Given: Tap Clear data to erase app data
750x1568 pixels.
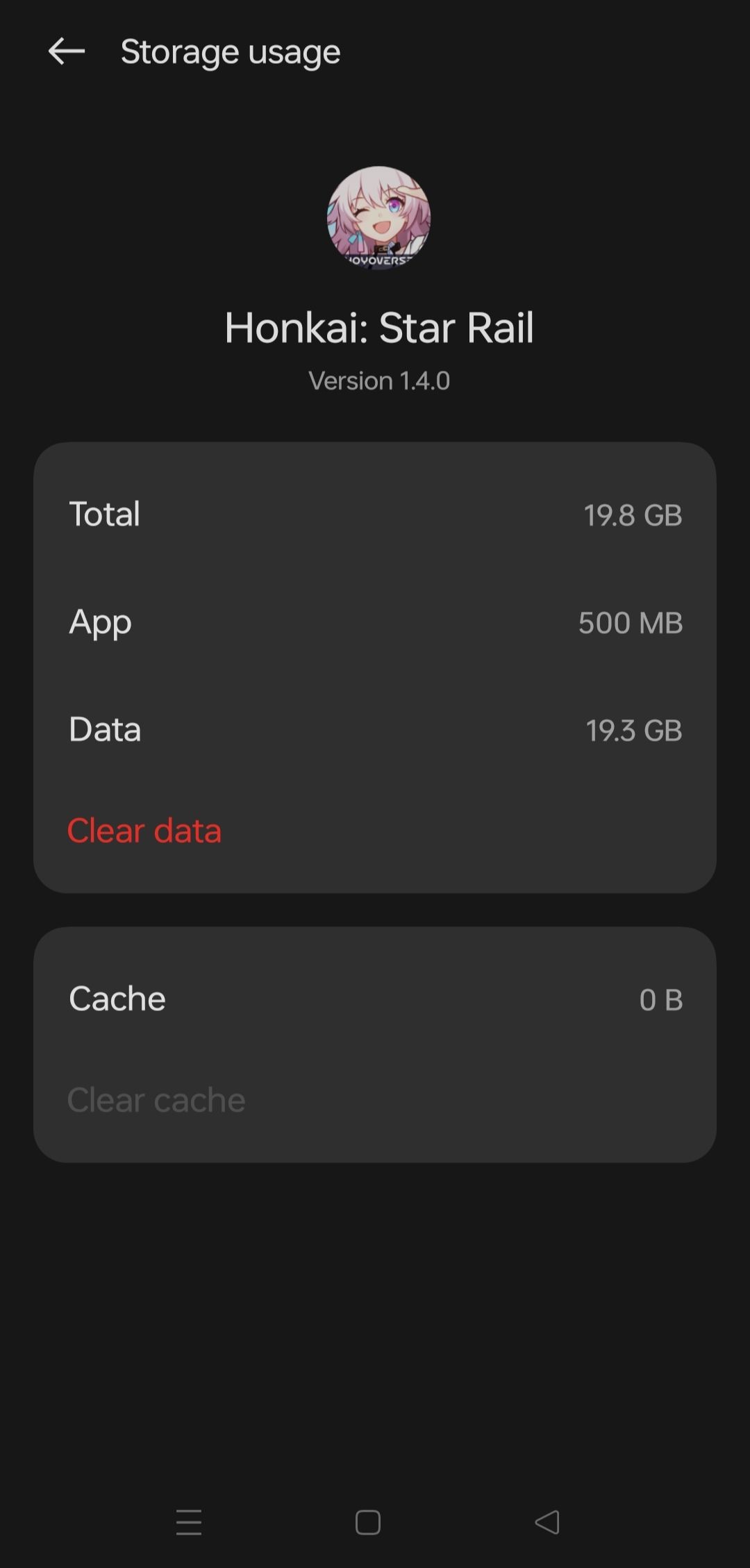Looking at the screenshot, I should 144,831.
